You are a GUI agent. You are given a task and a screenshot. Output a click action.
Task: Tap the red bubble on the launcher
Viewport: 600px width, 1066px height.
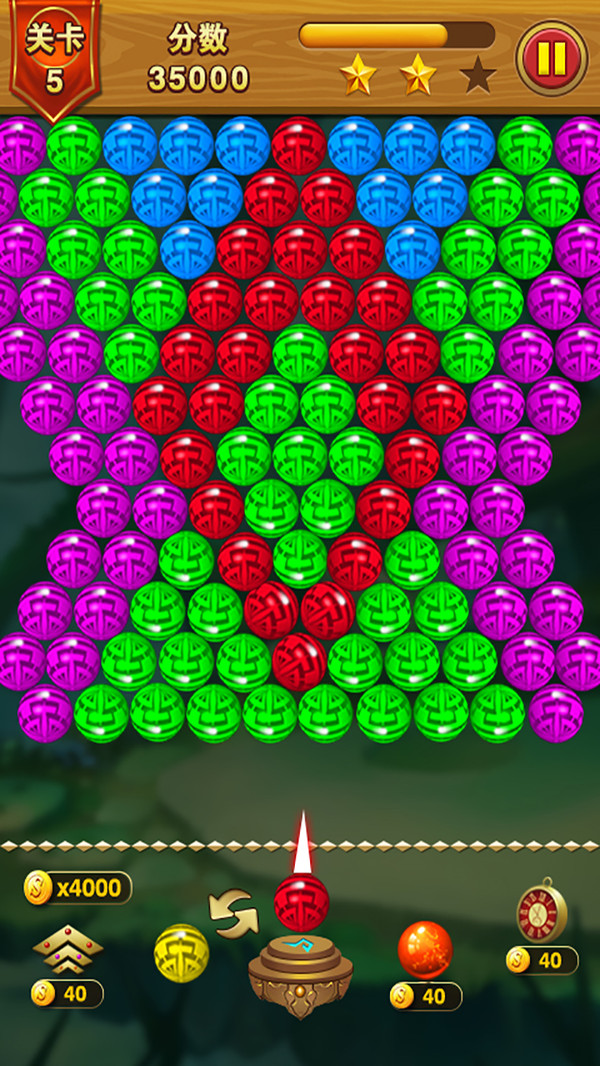click(x=301, y=901)
